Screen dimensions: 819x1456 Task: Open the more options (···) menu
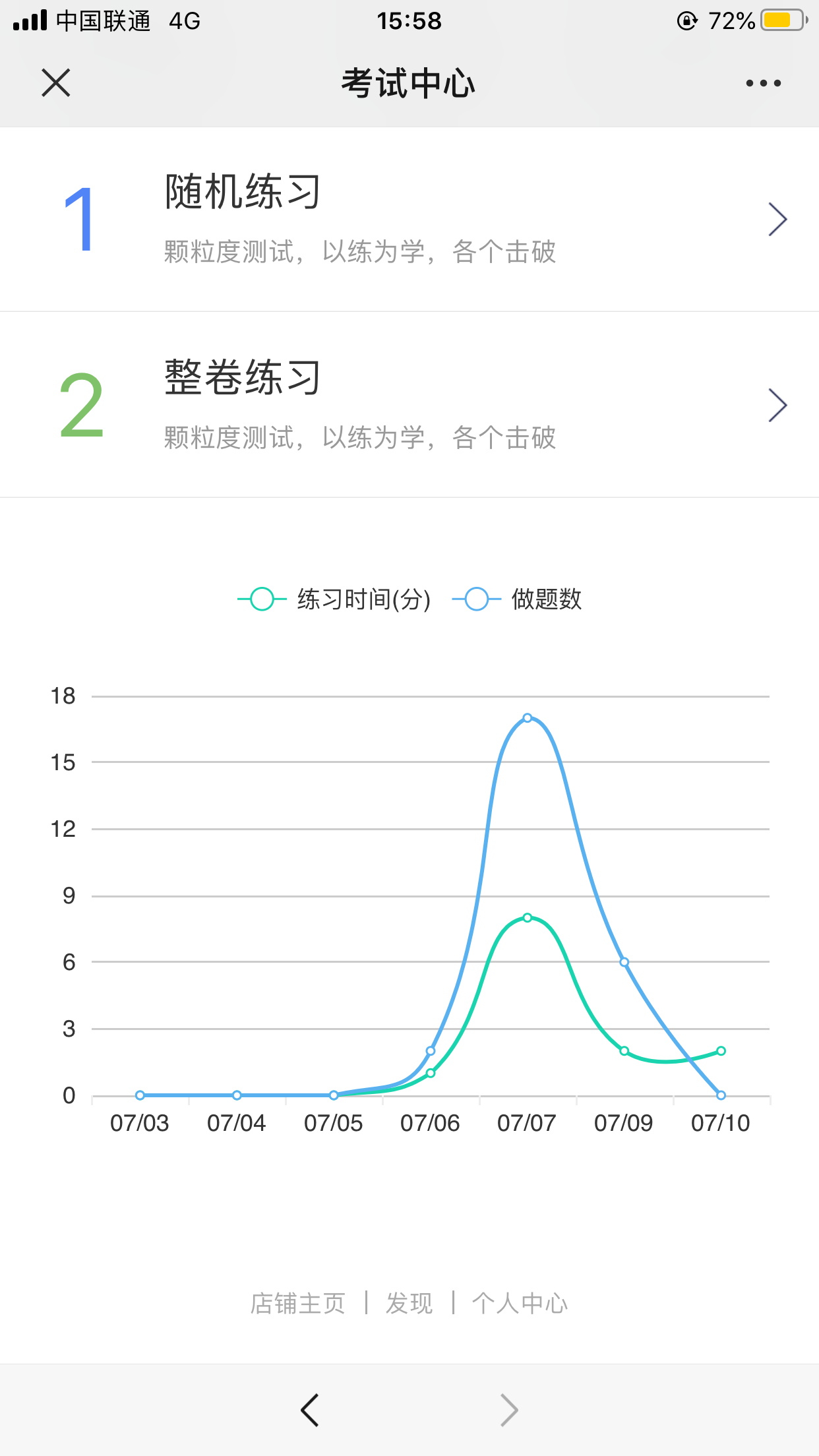(x=763, y=83)
